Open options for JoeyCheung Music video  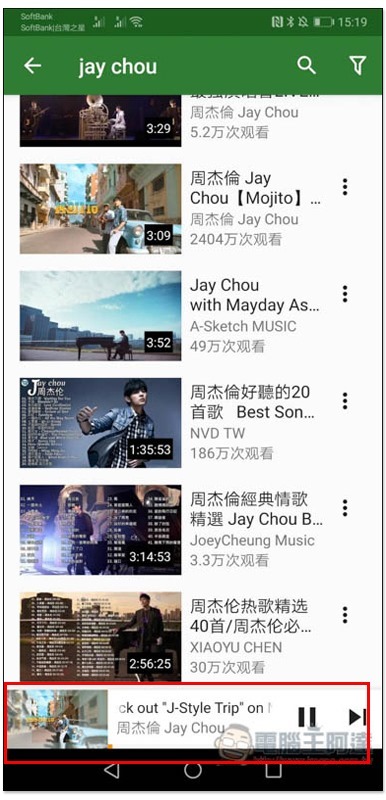coord(345,508)
